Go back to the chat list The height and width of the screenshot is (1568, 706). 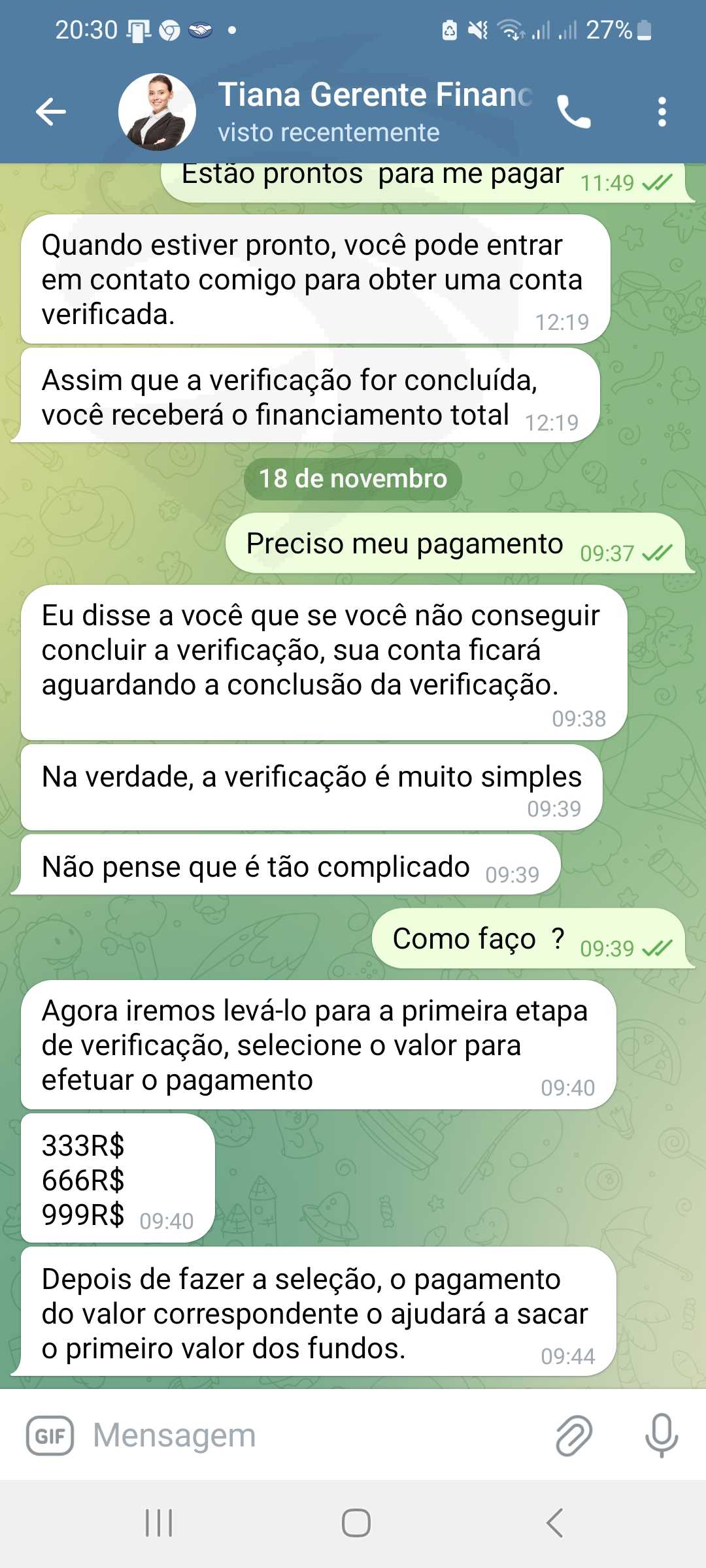[x=51, y=112]
